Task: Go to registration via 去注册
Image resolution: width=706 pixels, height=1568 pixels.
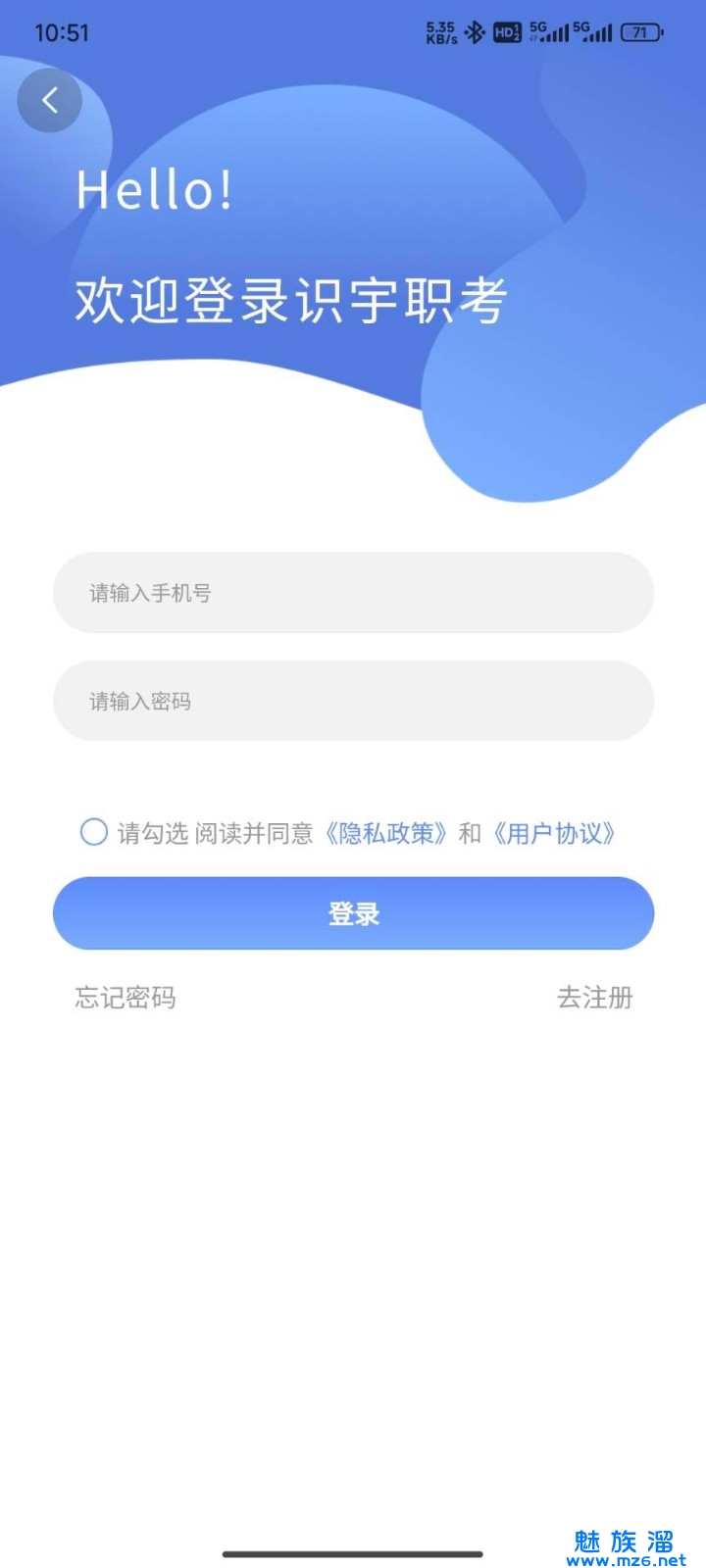Action: pos(594,998)
